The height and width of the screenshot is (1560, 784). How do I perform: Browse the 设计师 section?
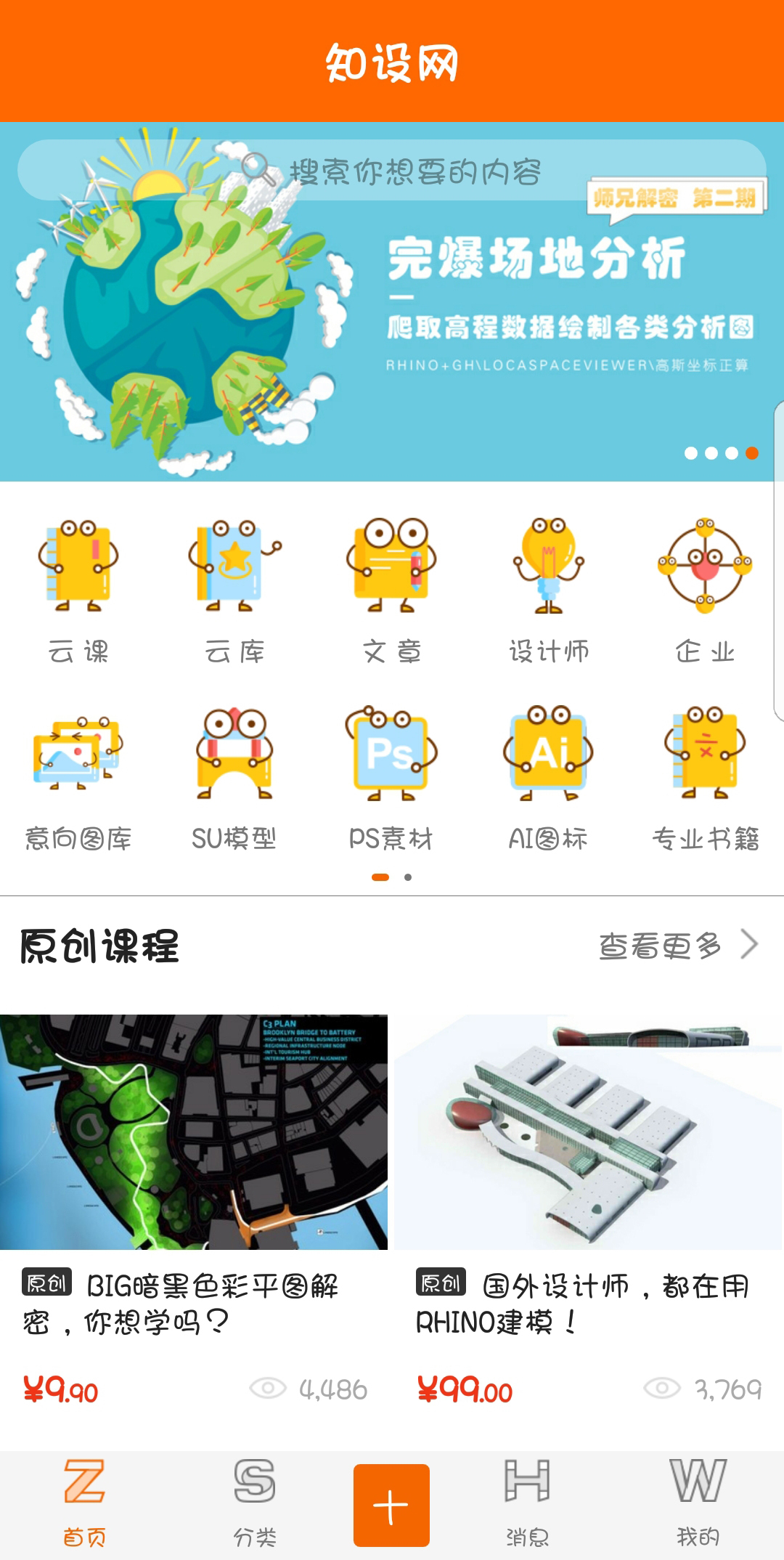click(549, 590)
